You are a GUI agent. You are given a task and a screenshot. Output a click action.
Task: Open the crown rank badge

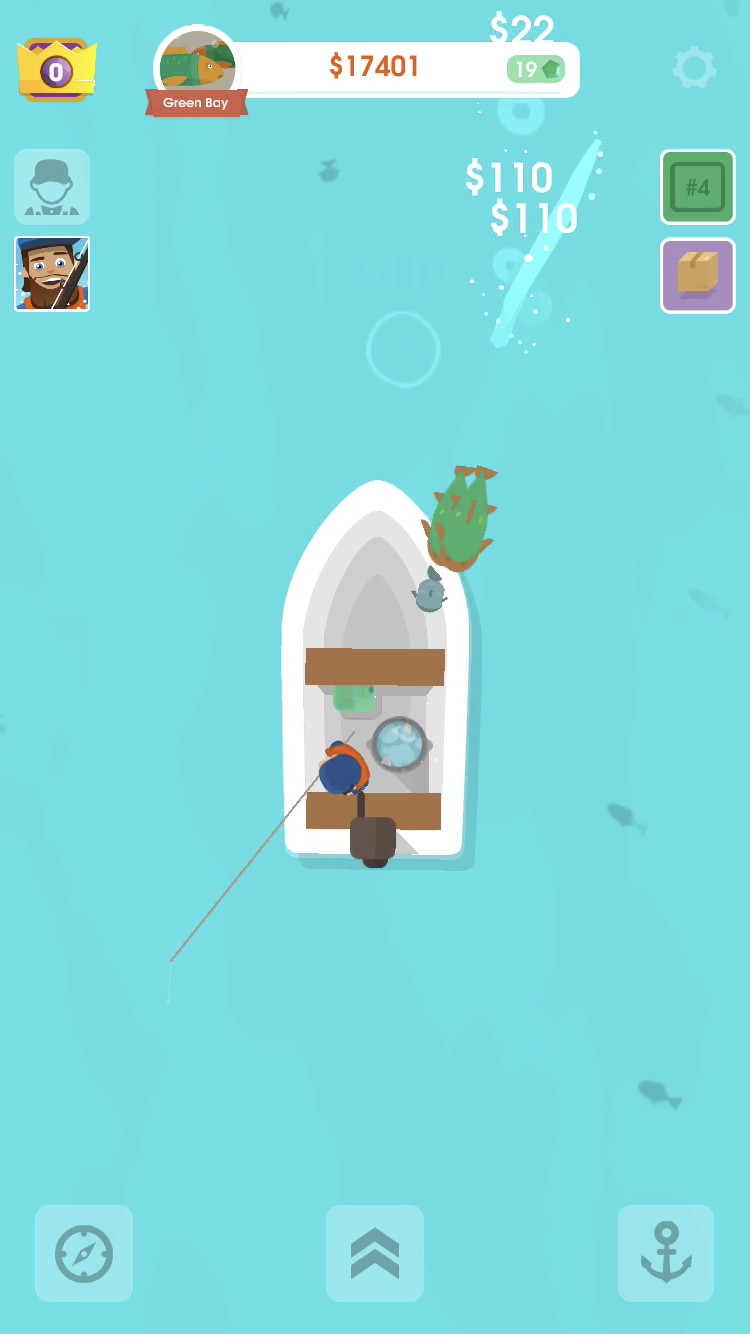click(57, 70)
